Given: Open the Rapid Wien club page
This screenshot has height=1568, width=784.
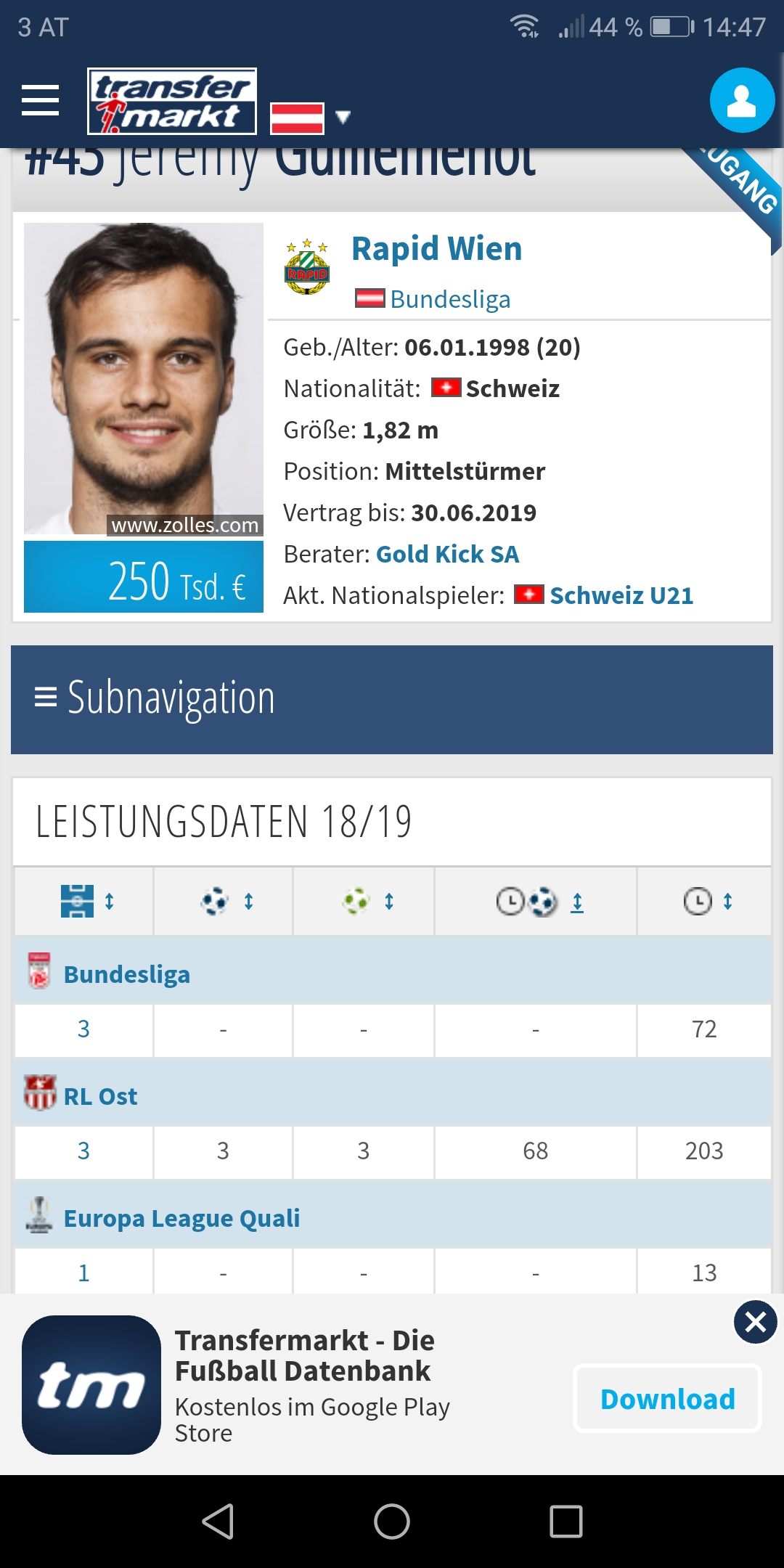Looking at the screenshot, I should (x=436, y=248).
